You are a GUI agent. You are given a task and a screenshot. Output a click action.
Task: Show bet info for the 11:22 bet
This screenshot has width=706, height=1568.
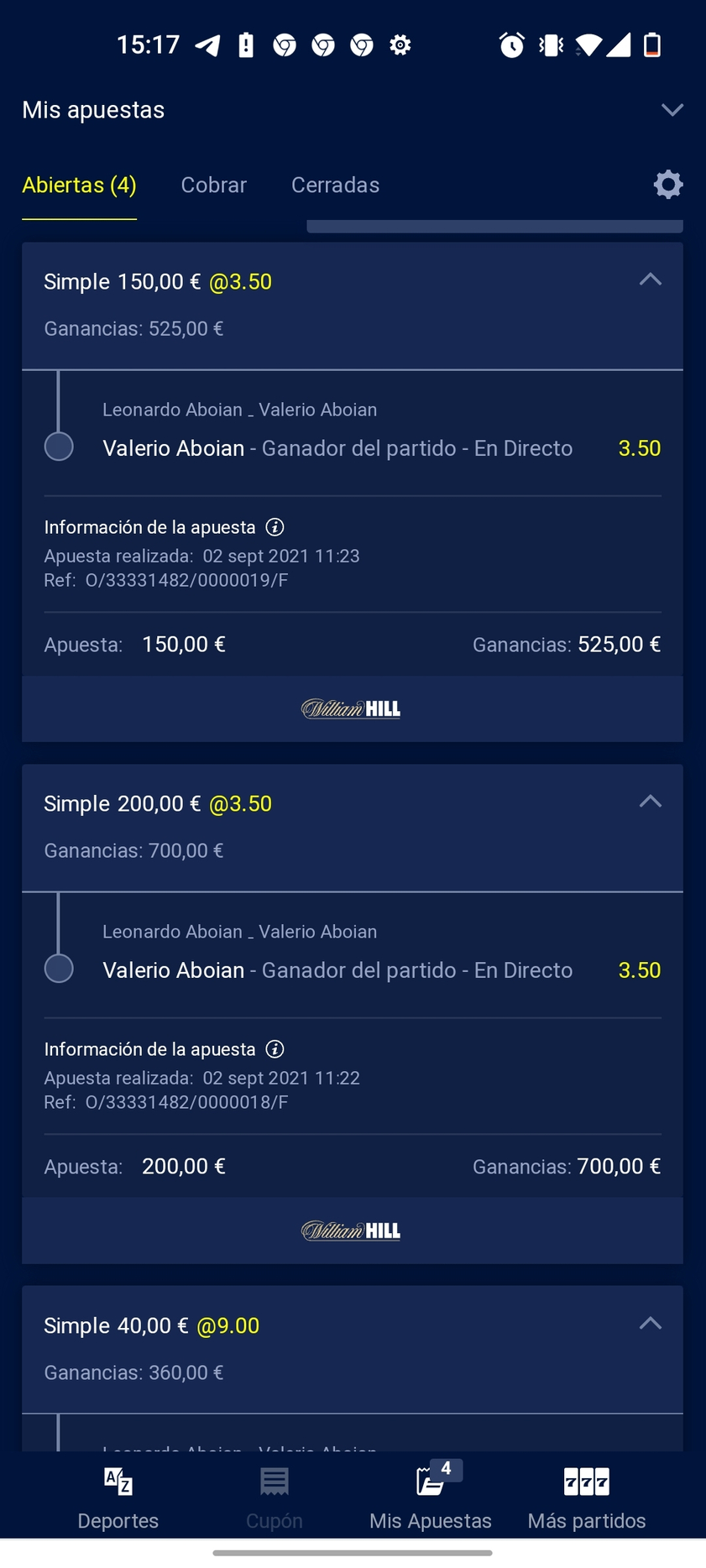[275, 1049]
